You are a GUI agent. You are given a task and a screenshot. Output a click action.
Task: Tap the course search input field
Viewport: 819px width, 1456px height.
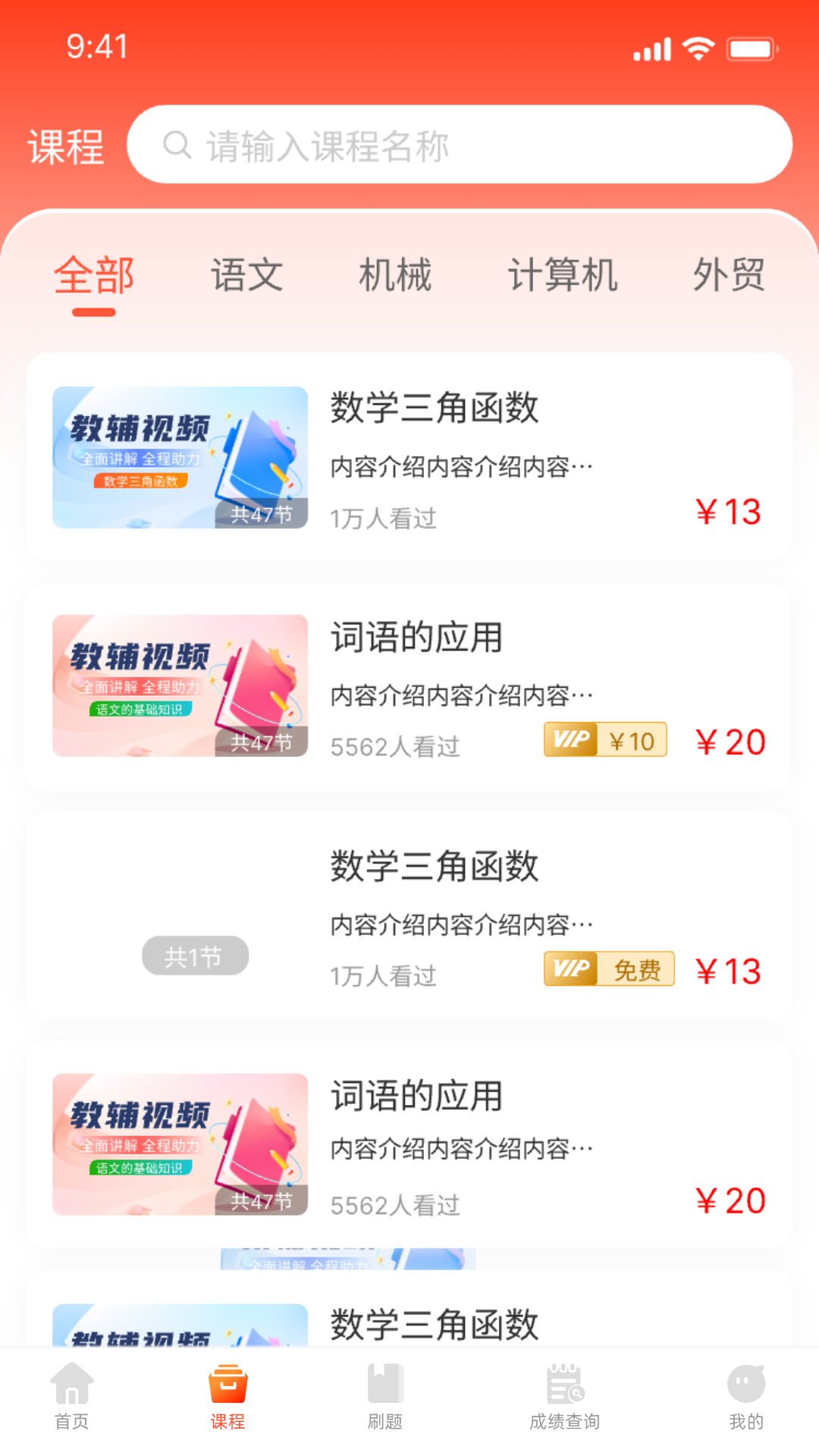[x=461, y=144]
